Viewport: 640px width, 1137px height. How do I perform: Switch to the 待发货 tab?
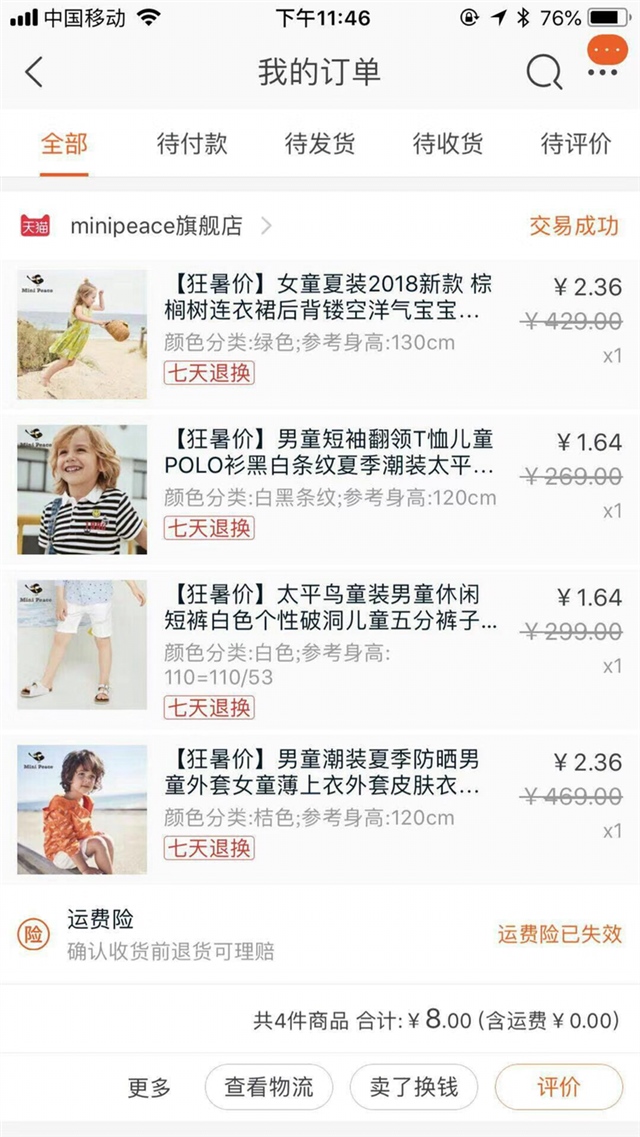click(x=320, y=143)
